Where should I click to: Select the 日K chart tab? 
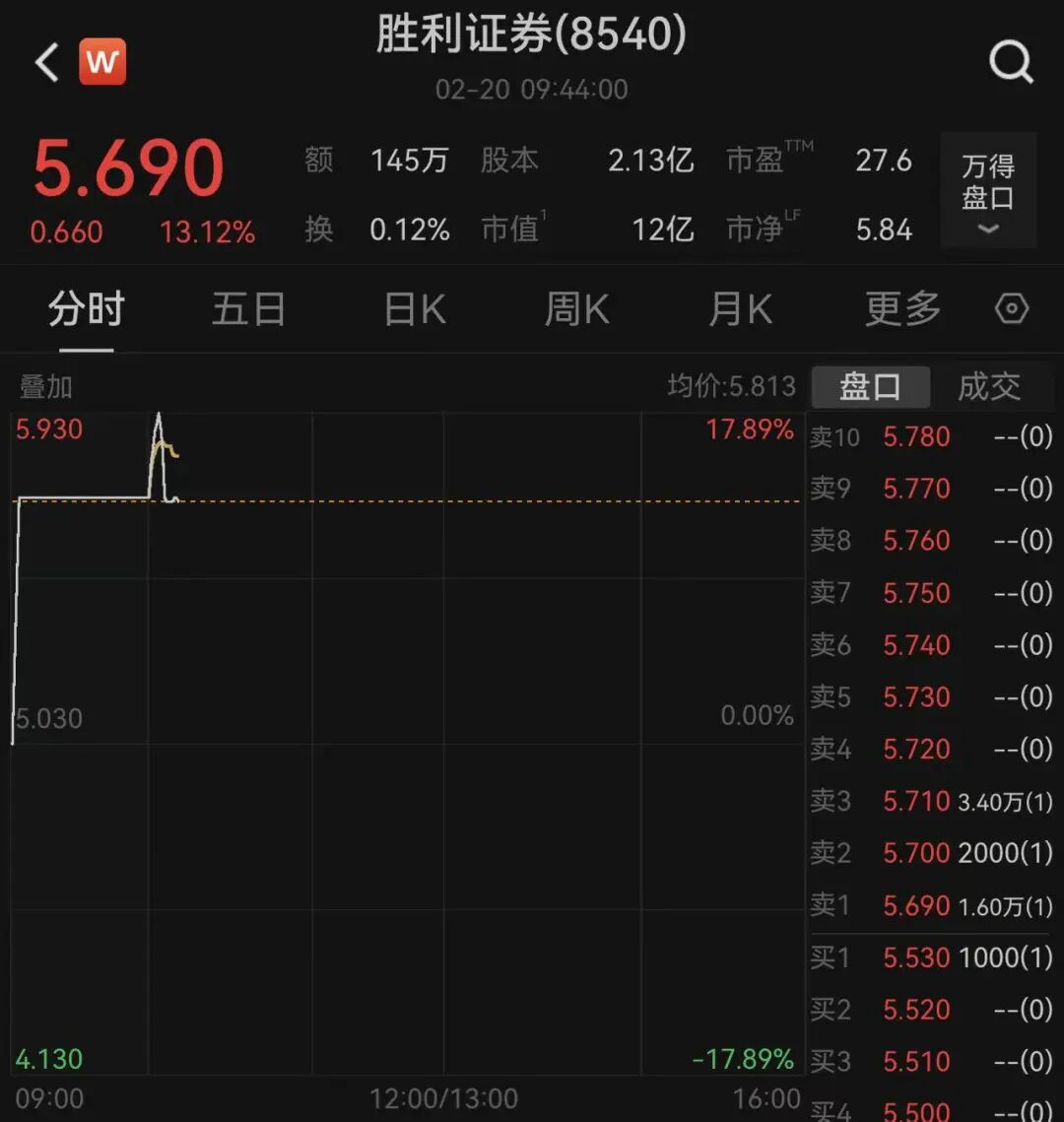[414, 310]
